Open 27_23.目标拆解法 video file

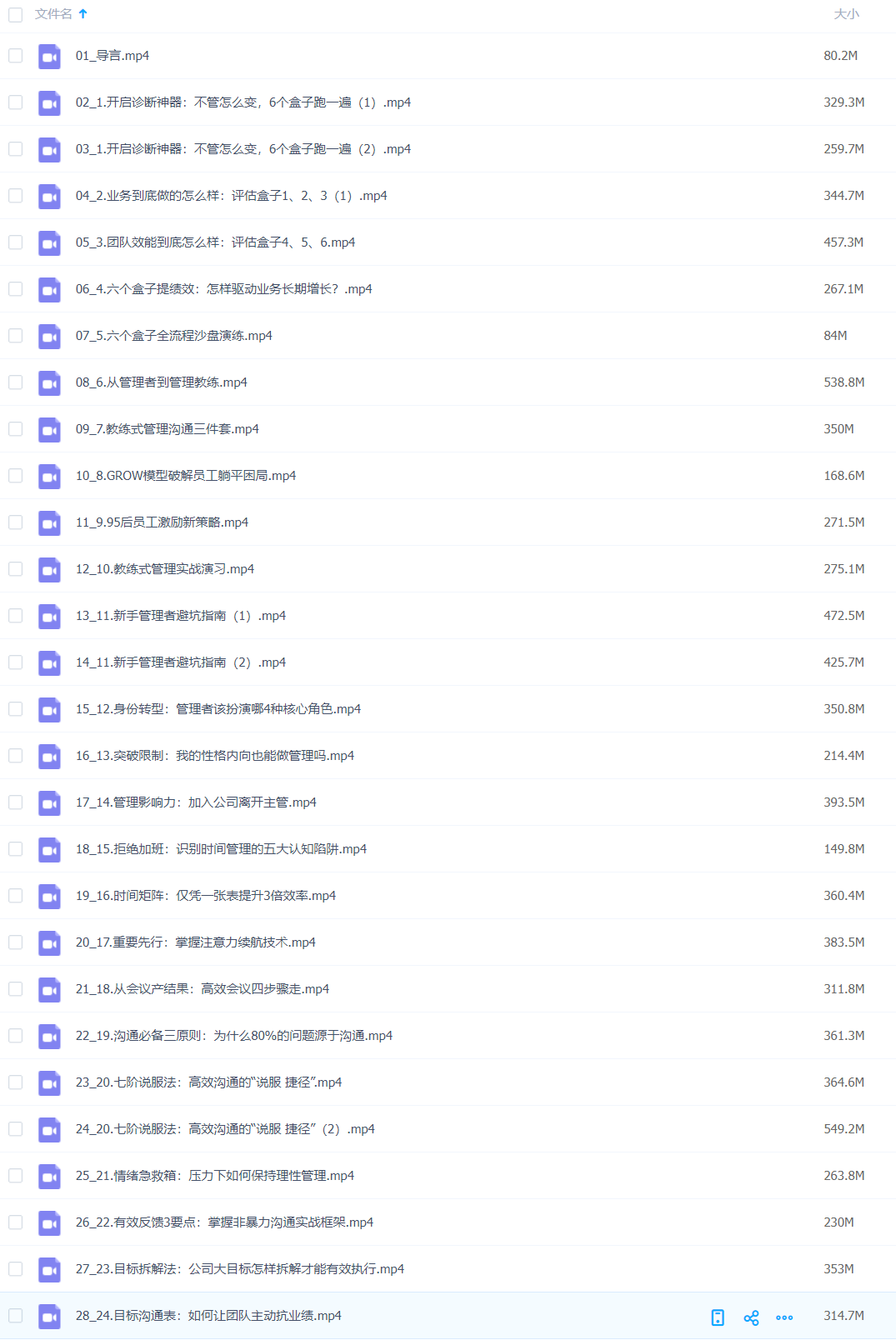tap(239, 1269)
